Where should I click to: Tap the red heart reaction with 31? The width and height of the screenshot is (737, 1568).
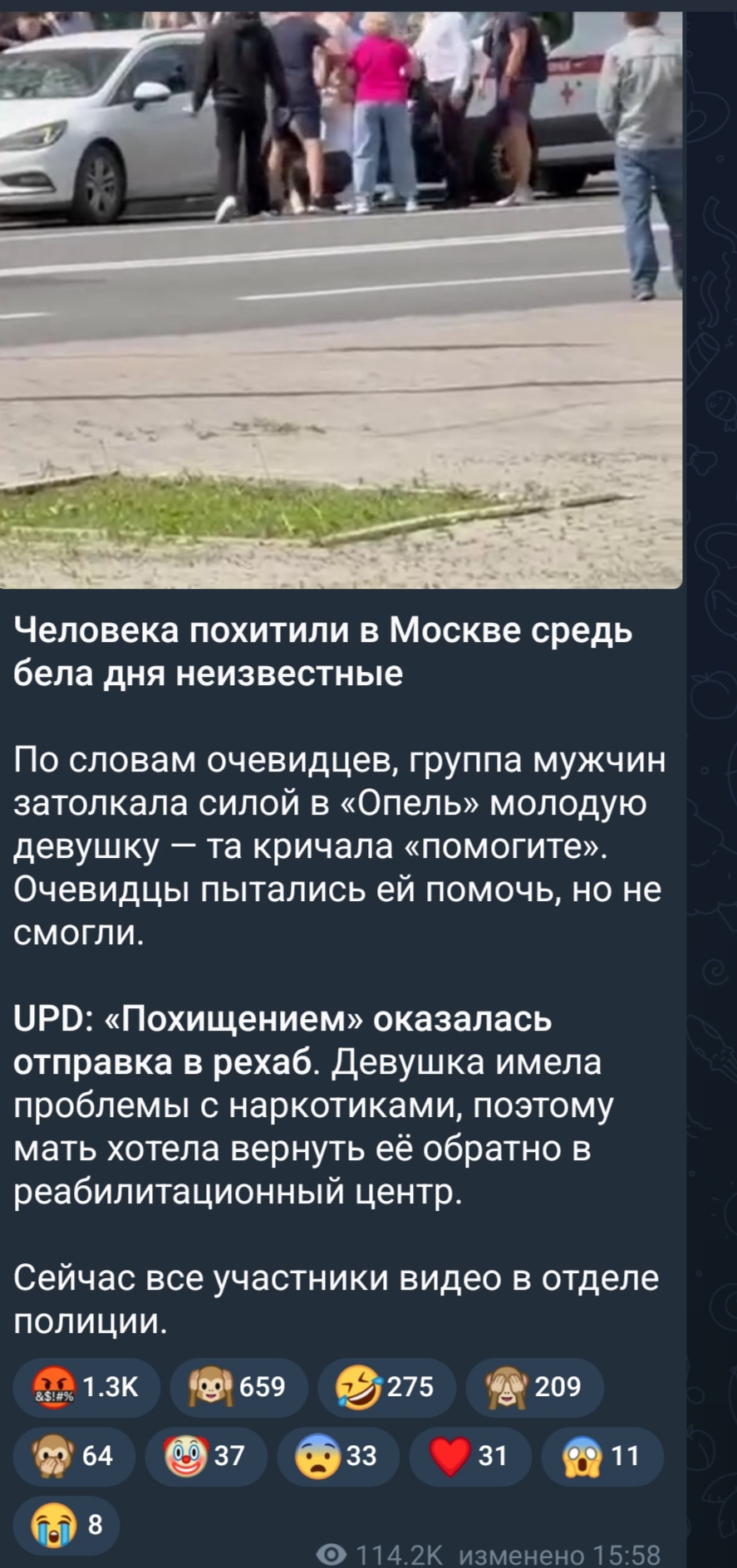pos(470,1456)
